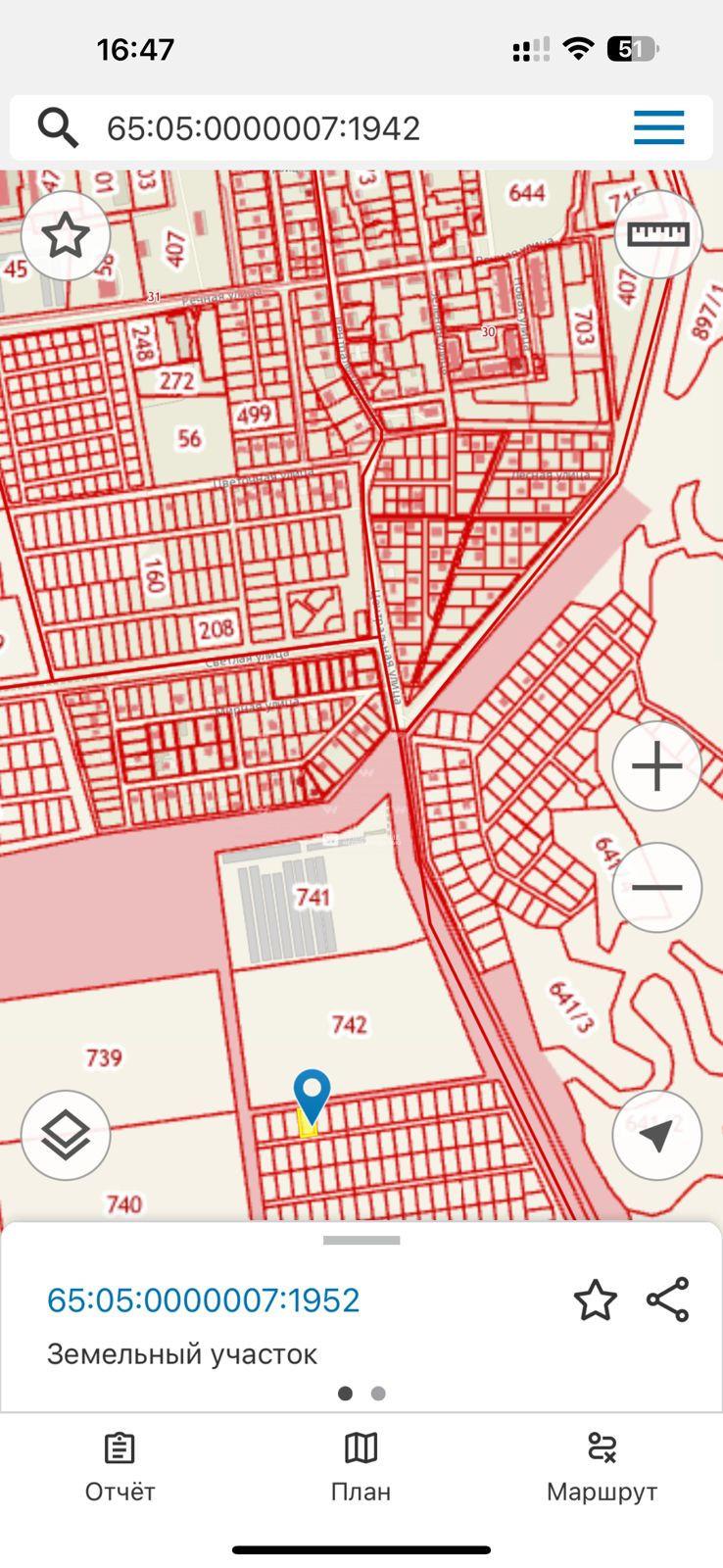
Task: Add parcel 65:05:0000007:1952 to favorites
Action: point(595,1300)
